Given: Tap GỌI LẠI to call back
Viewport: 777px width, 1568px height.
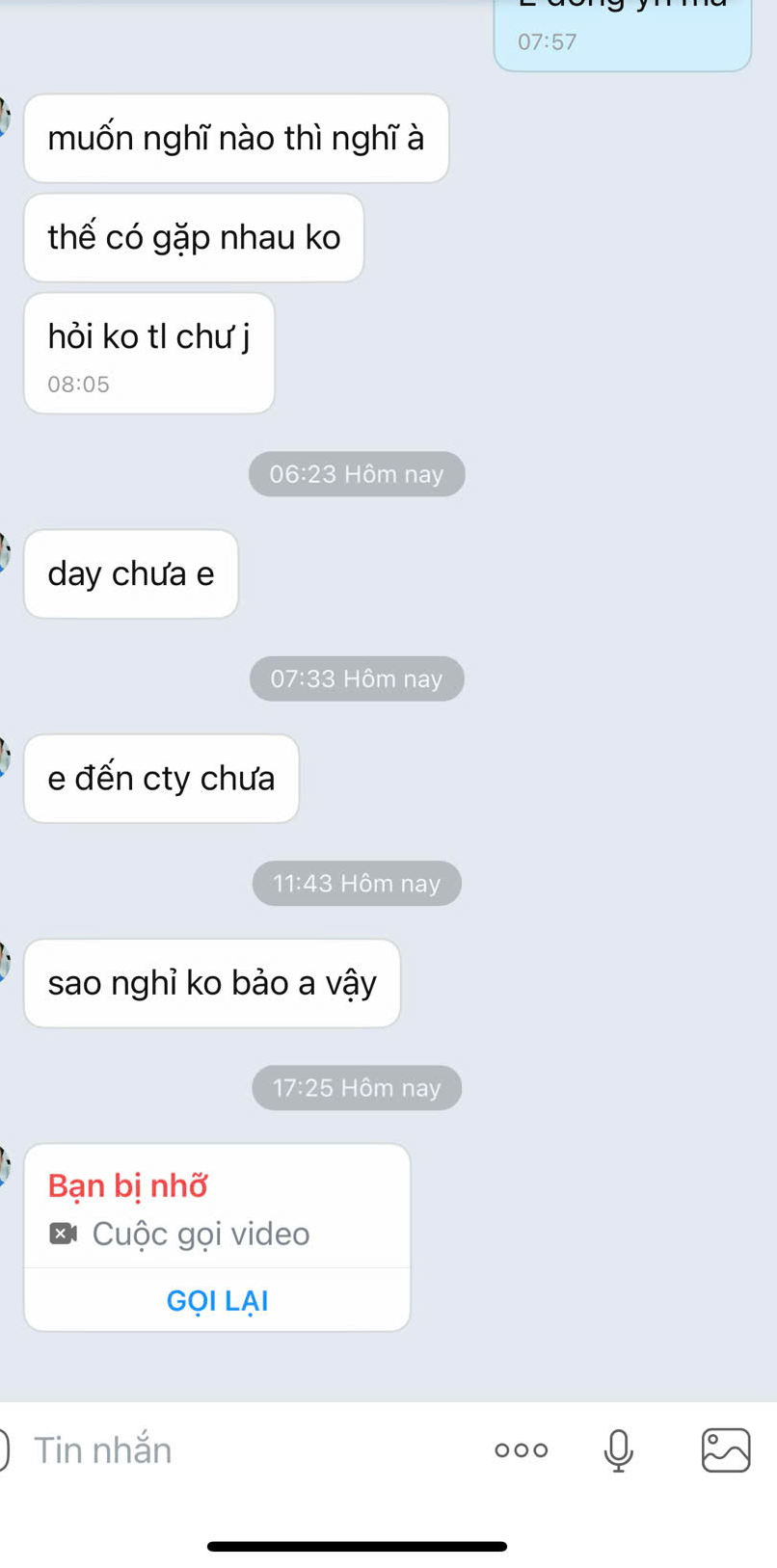Looking at the screenshot, I should point(217,1300).
